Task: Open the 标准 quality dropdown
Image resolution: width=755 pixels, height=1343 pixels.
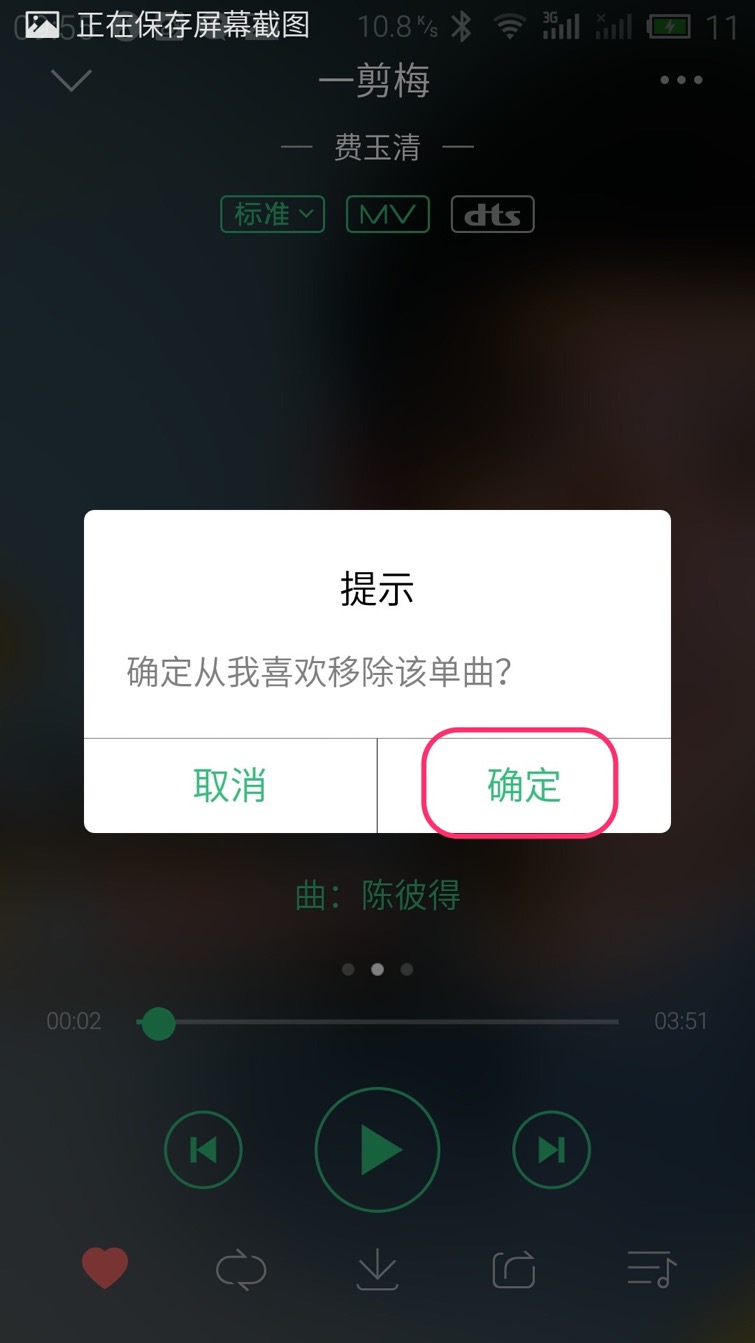Action: point(272,214)
